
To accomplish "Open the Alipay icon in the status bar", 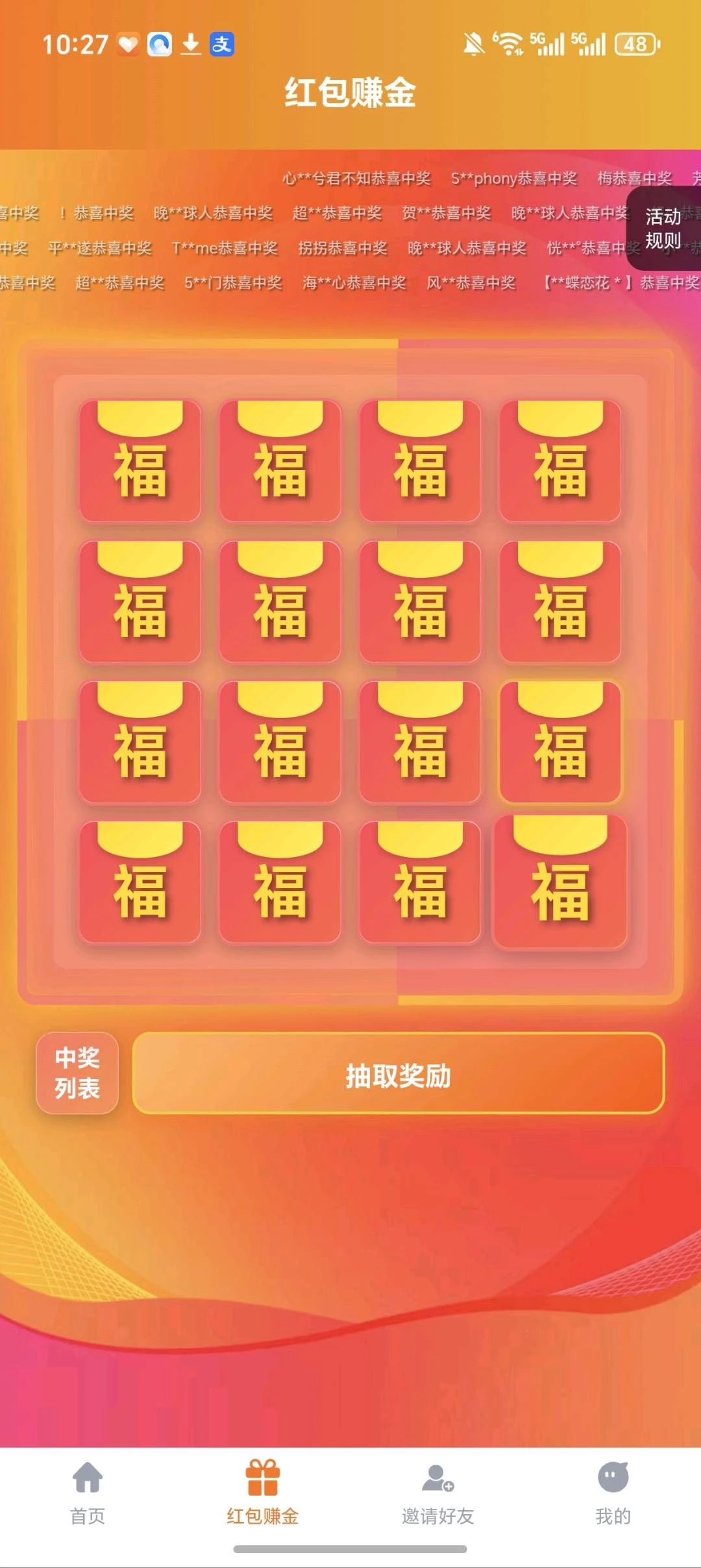I will (221, 45).
